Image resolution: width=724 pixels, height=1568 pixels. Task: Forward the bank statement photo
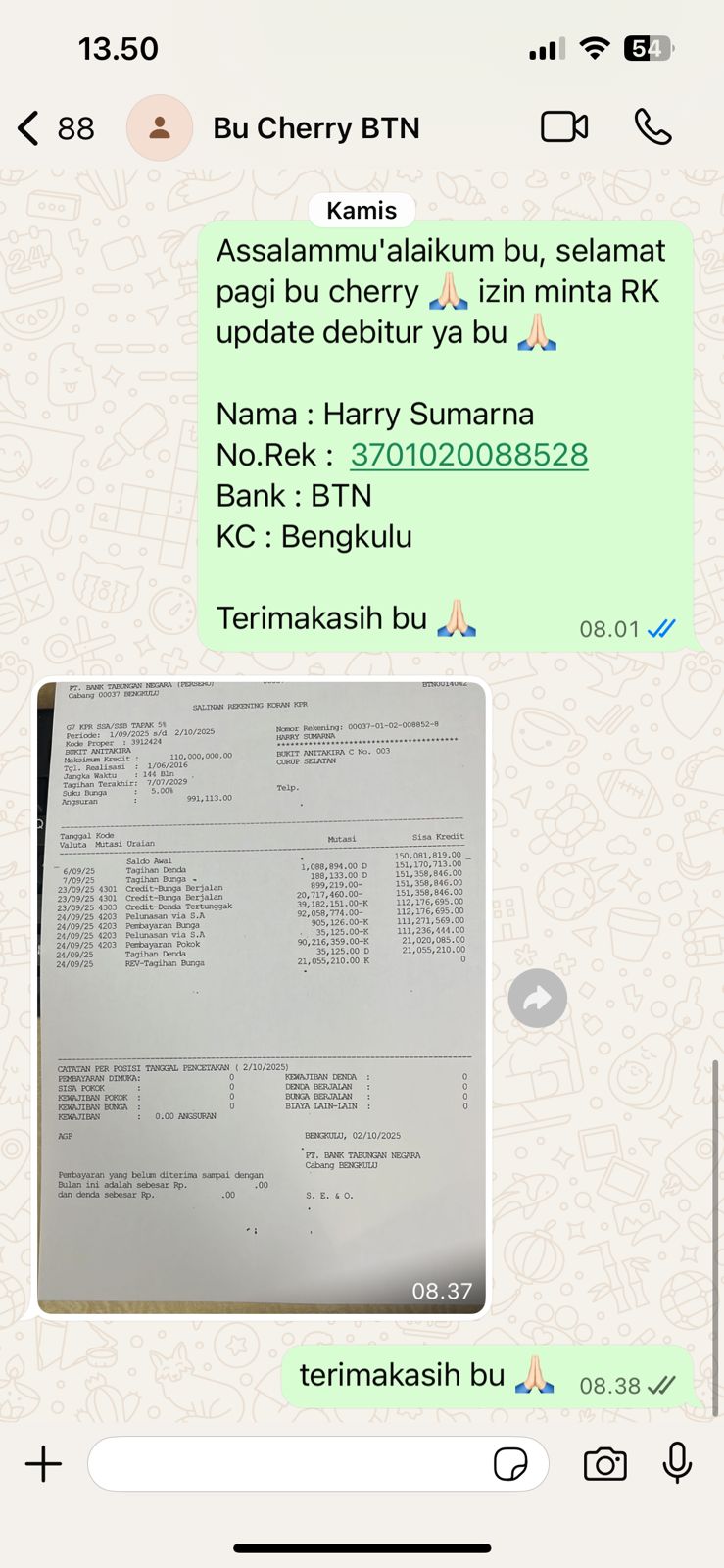[537, 999]
